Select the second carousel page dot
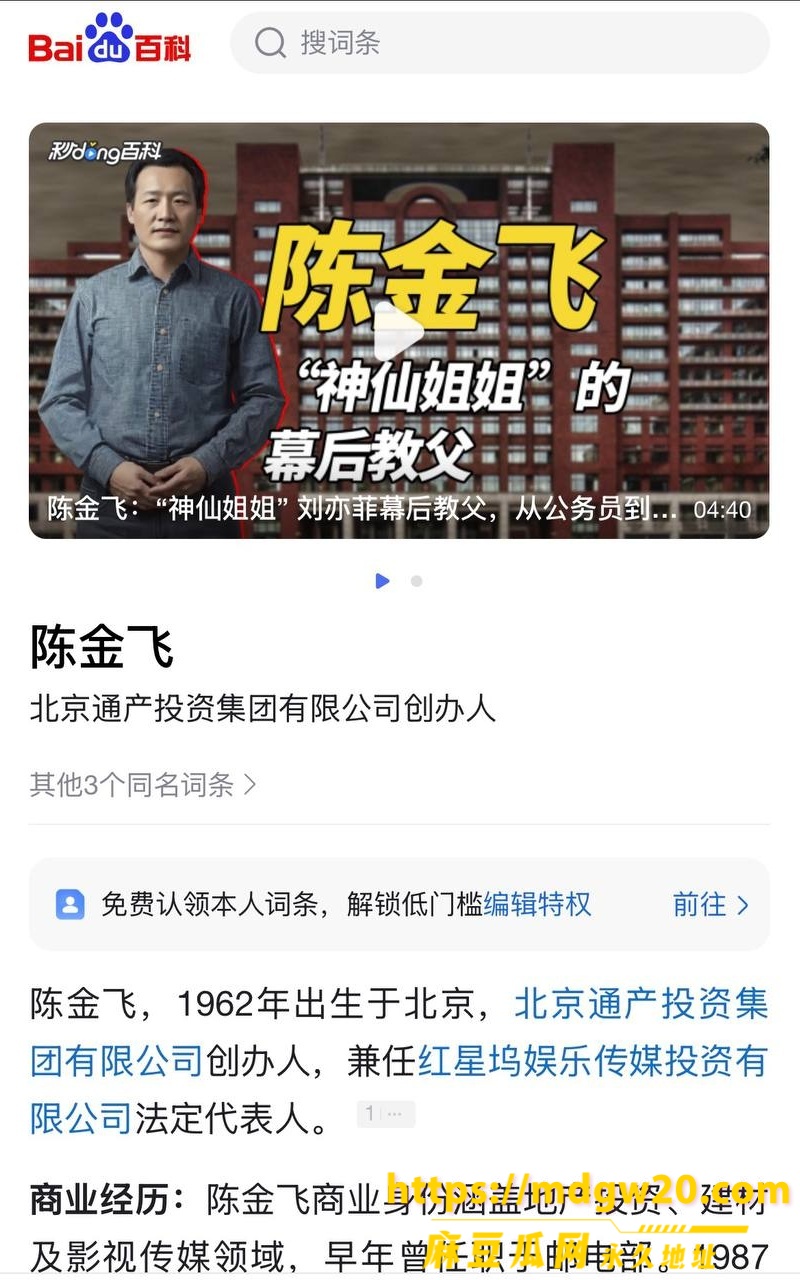Image resolution: width=800 pixels, height=1280 pixels. 416,581
